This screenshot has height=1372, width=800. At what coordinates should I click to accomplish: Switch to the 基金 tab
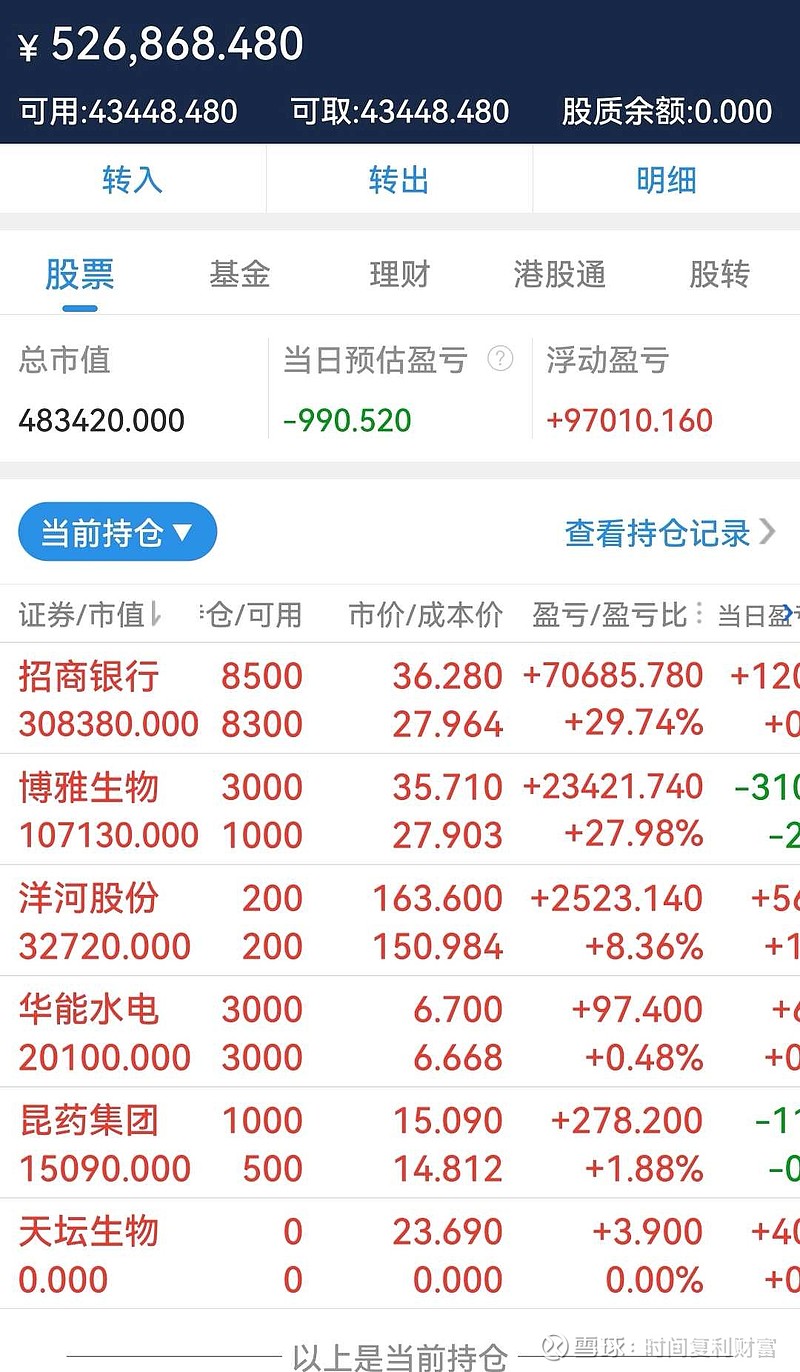click(240, 274)
